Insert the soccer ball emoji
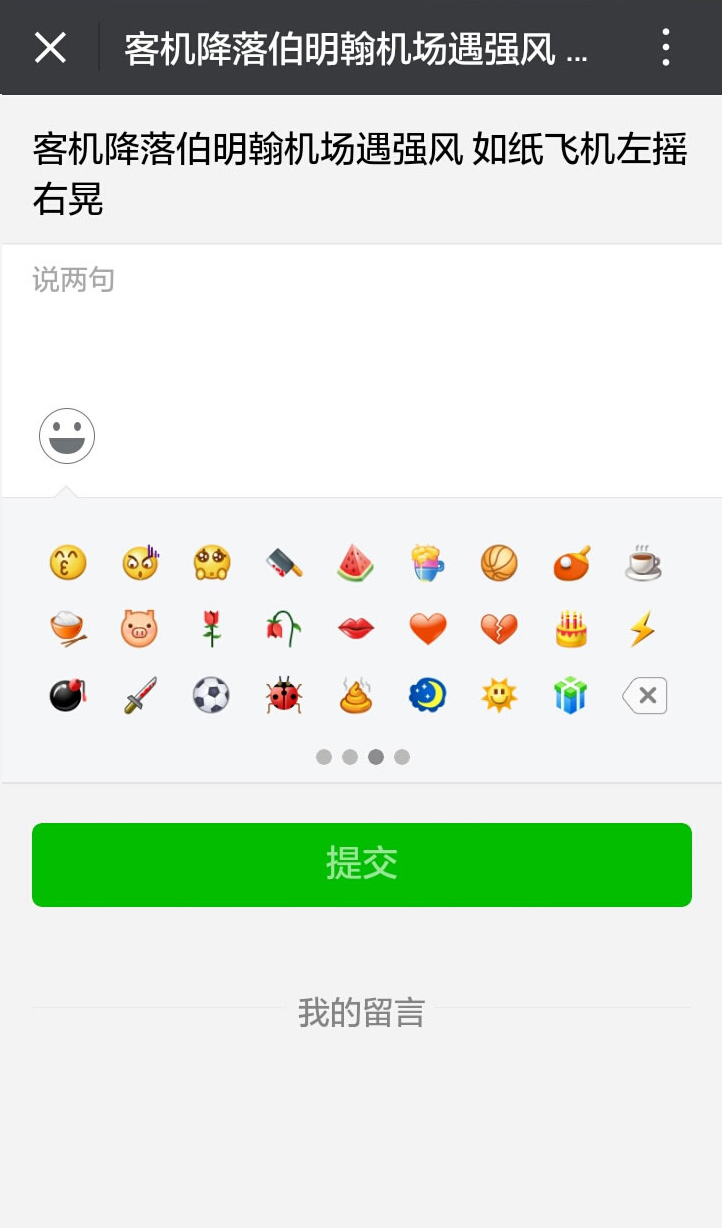The width and height of the screenshot is (722, 1228). (211, 695)
